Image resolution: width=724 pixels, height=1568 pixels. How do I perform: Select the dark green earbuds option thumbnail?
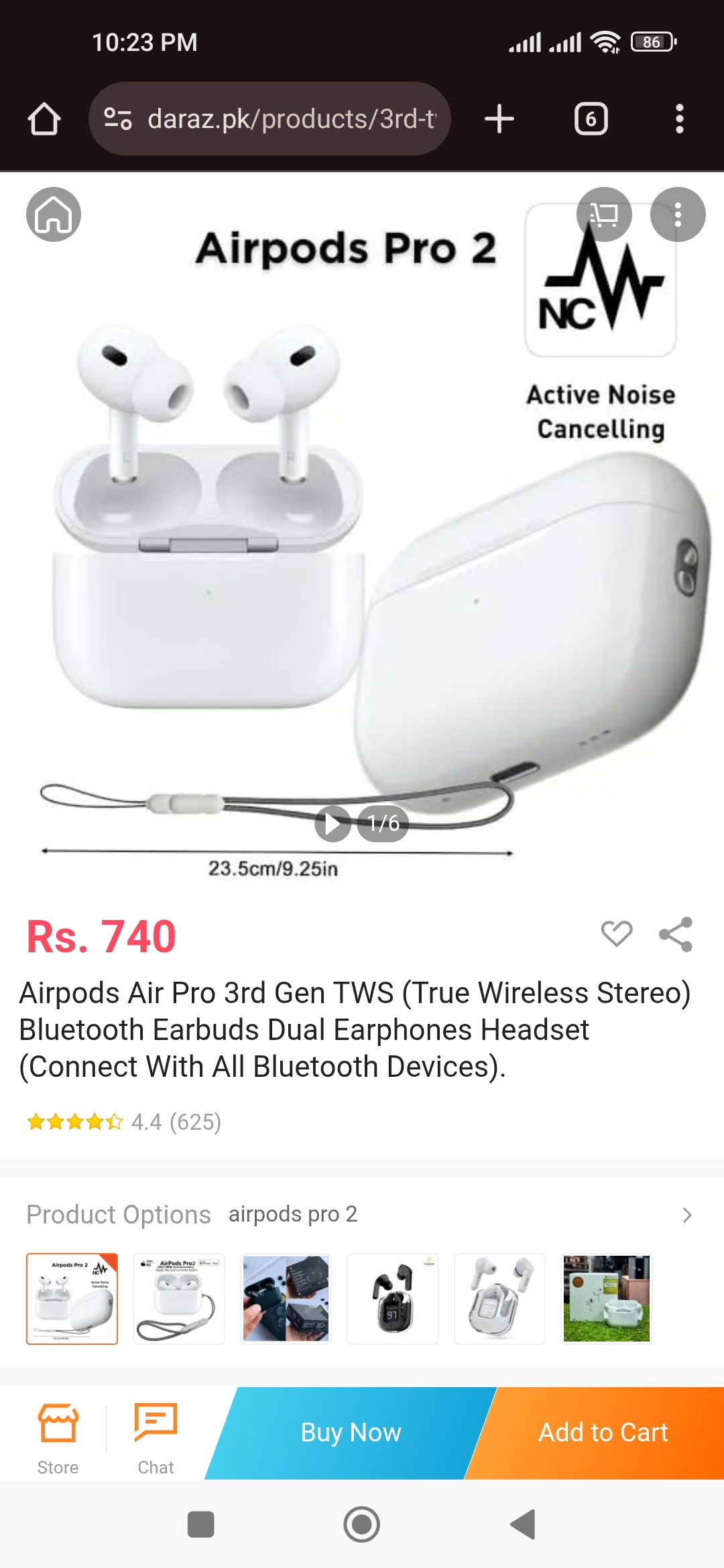286,1299
